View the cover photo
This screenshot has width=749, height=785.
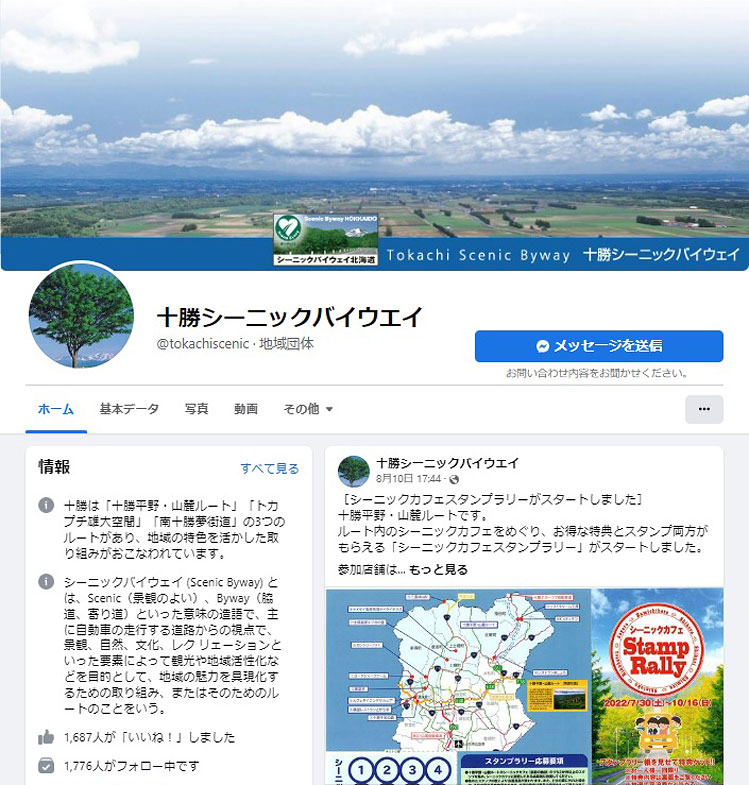(x=374, y=120)
